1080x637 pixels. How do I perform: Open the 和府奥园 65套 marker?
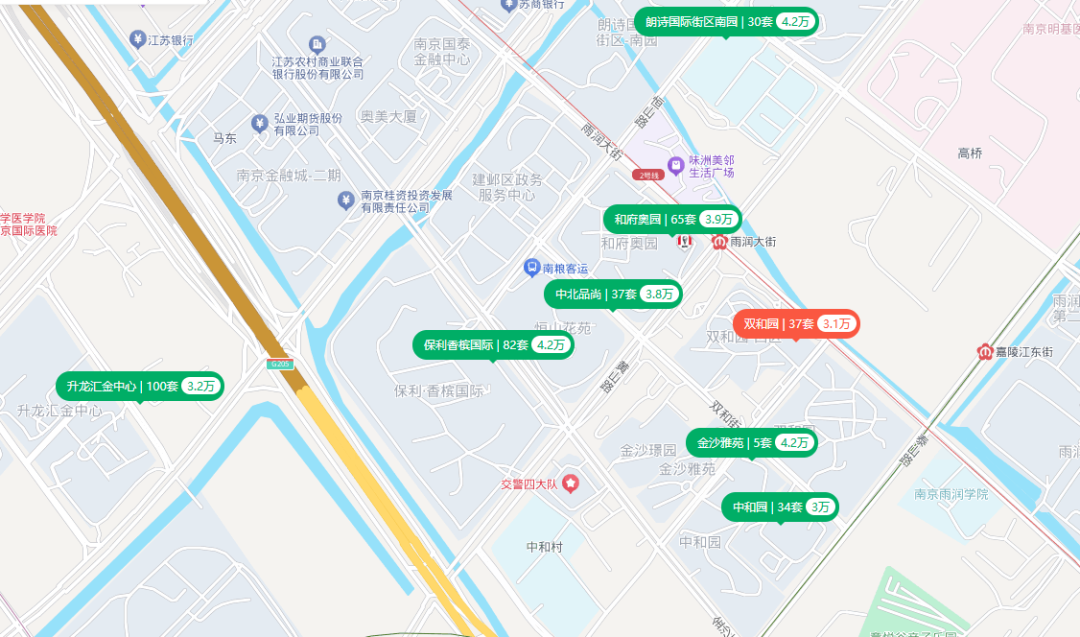pyautogui.click(x=673, y=219)
